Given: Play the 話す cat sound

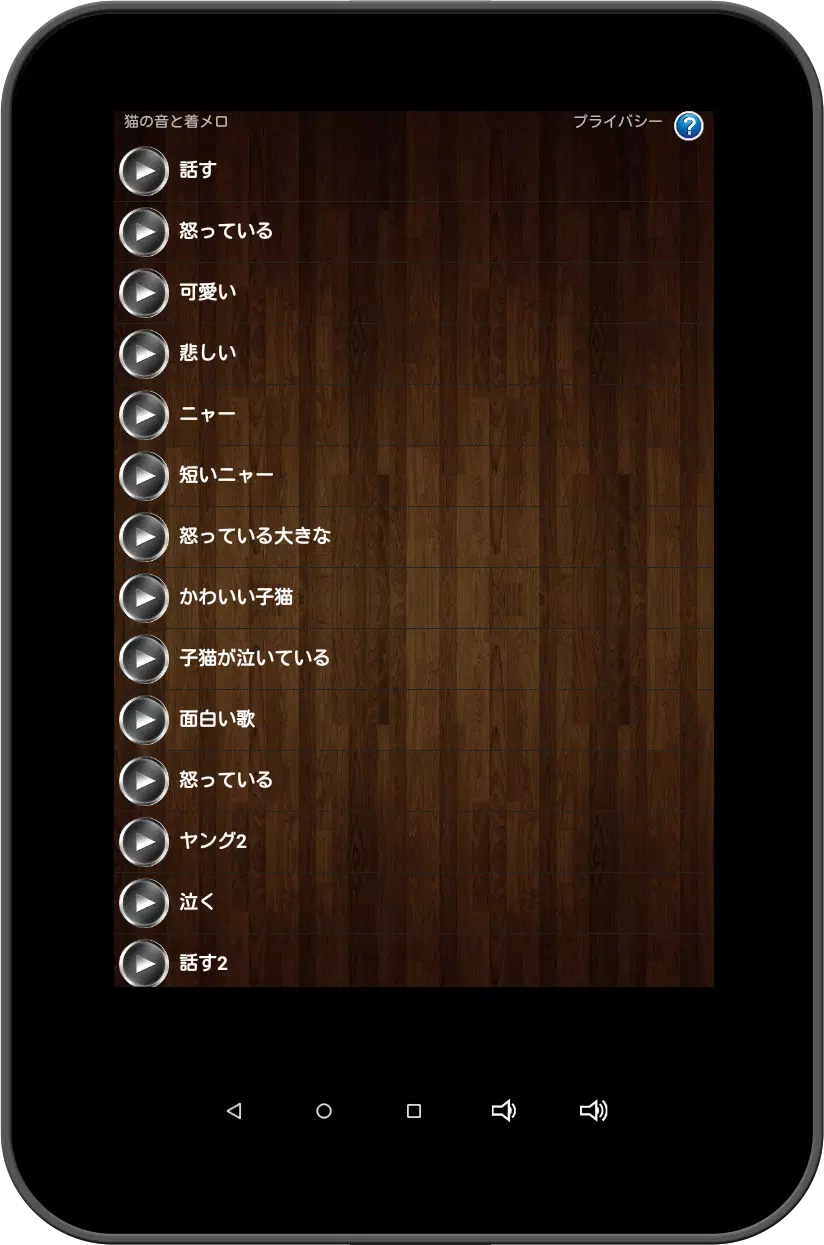Looking at the screenshot, I should pyautogui.click(x=144, y=171).
